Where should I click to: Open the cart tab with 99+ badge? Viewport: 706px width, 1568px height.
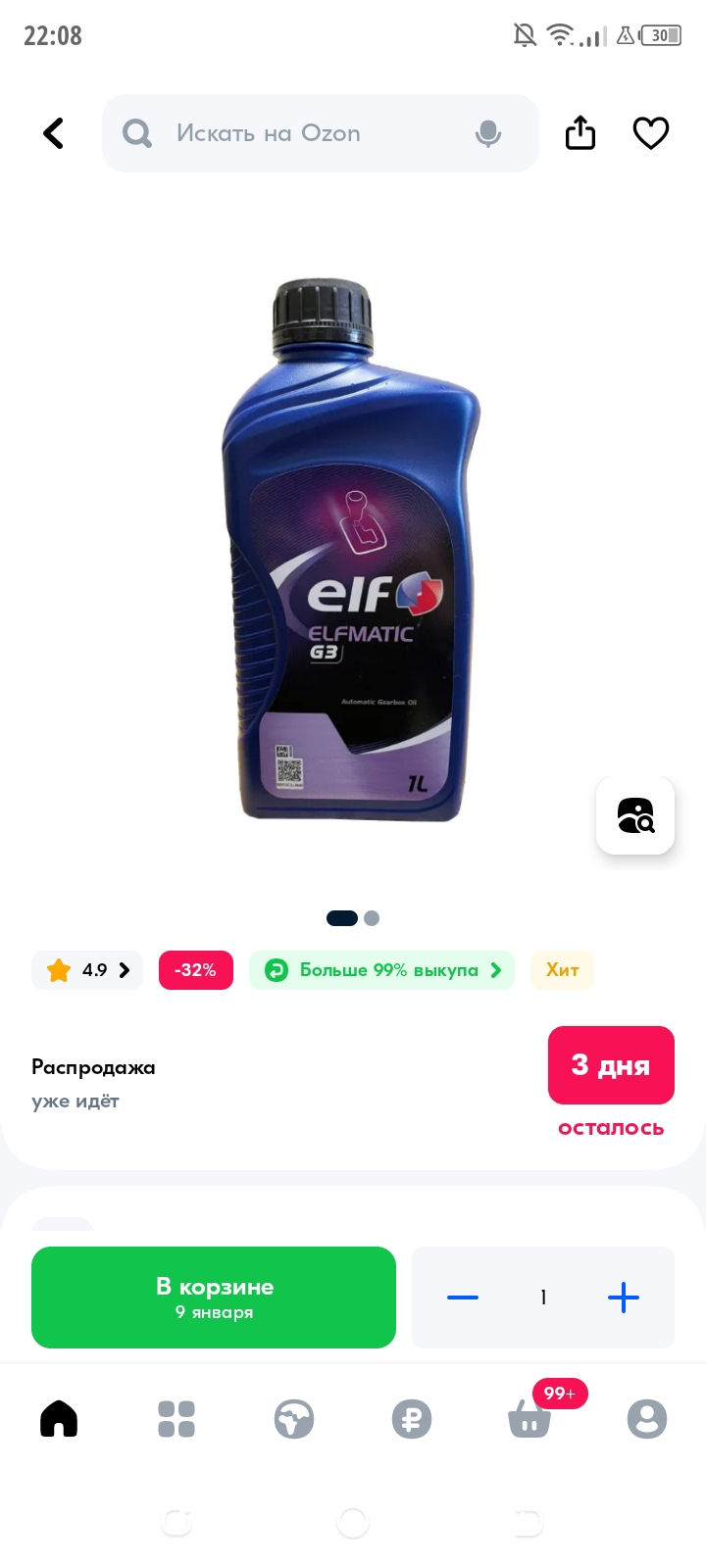[x=529, y=1418]
